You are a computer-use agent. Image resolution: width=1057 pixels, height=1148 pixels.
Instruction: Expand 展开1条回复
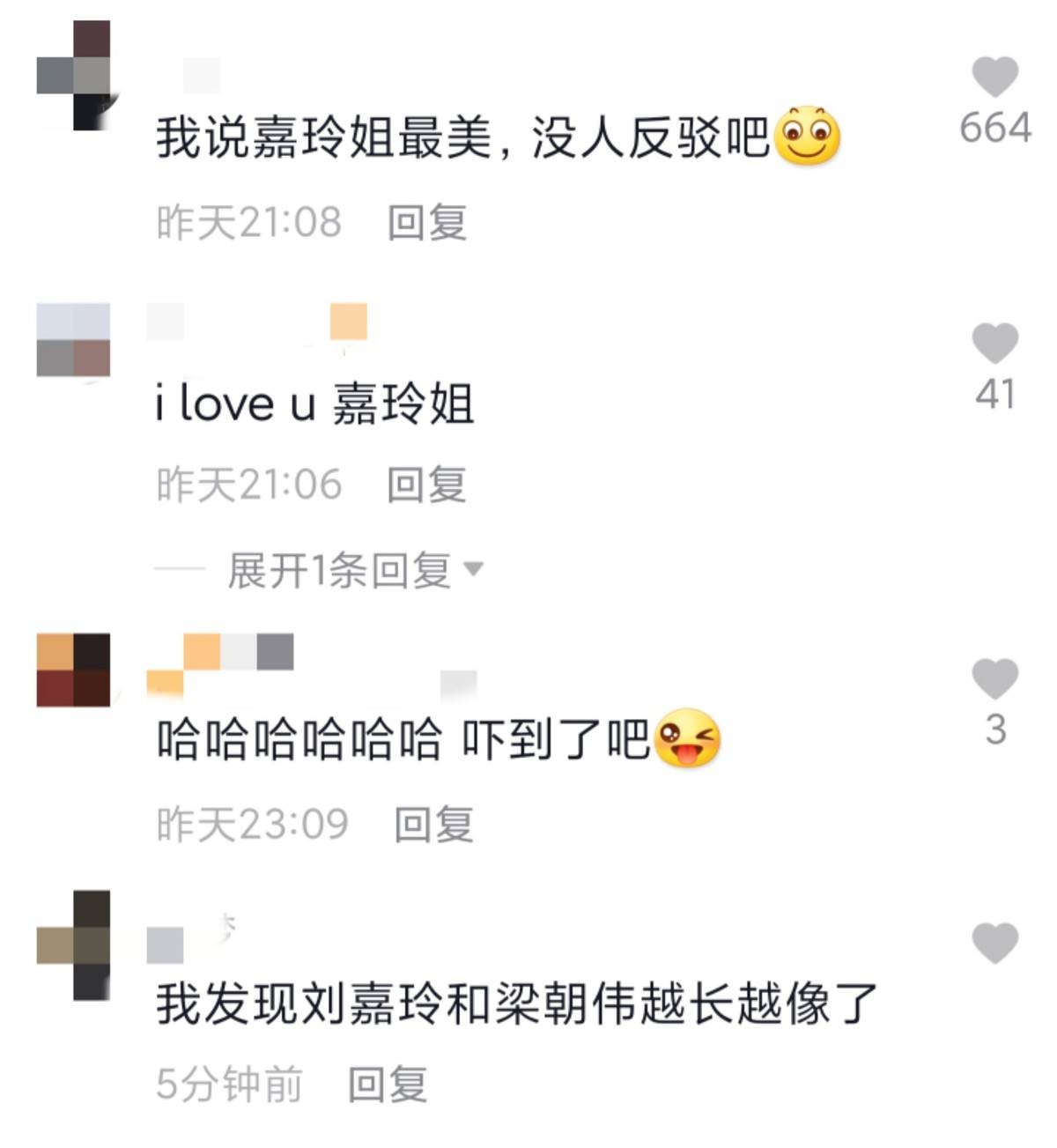pos(352,570)
